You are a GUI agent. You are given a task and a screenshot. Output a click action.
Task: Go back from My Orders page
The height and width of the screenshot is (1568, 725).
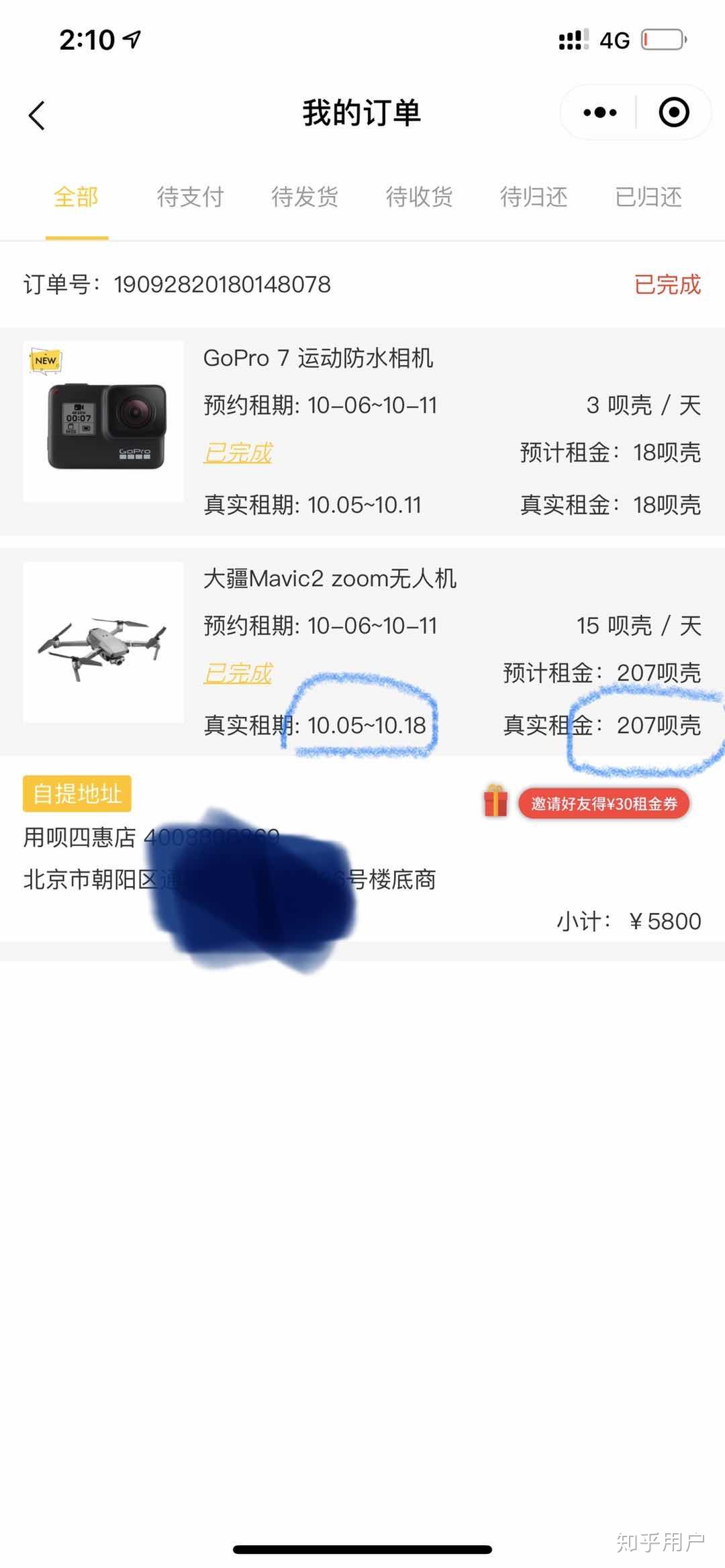point(37,115)
